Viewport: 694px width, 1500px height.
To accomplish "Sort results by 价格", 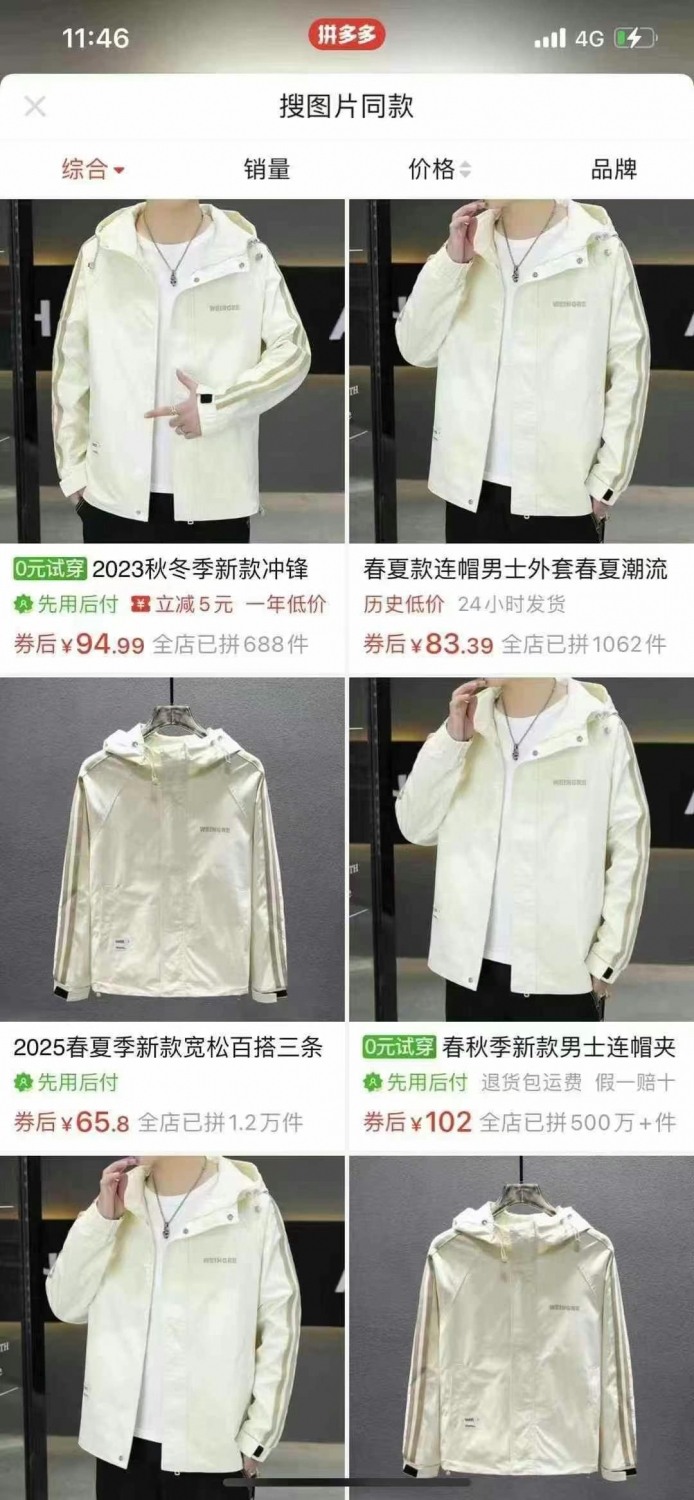I will 439,169.
